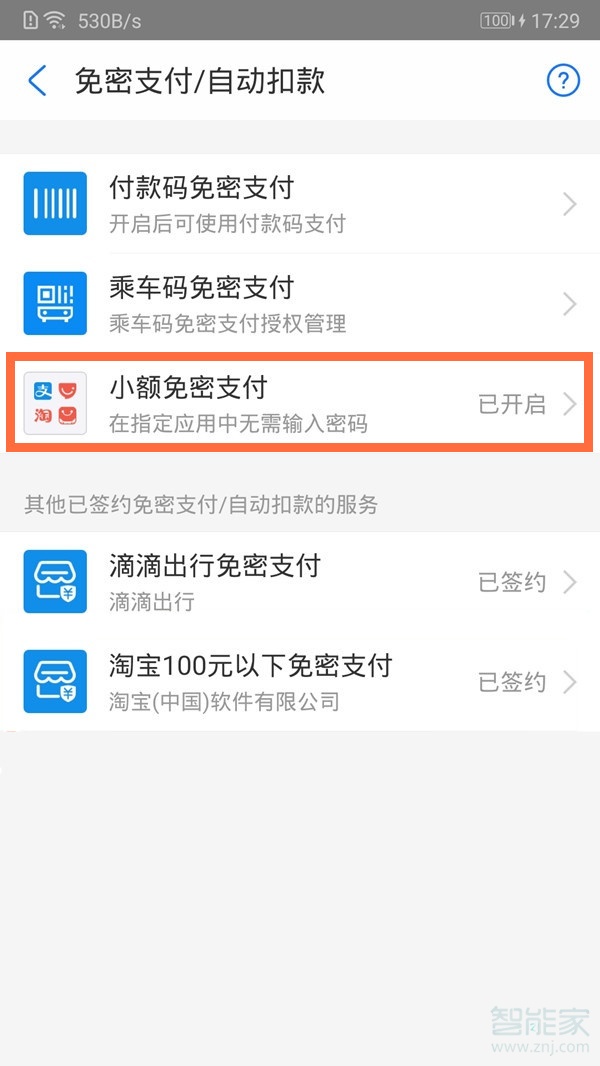Open 小额免密支付 row marked 已开启
Image resolution: width=600 pixels, height=1066 pixels.
tap(300, 403)
